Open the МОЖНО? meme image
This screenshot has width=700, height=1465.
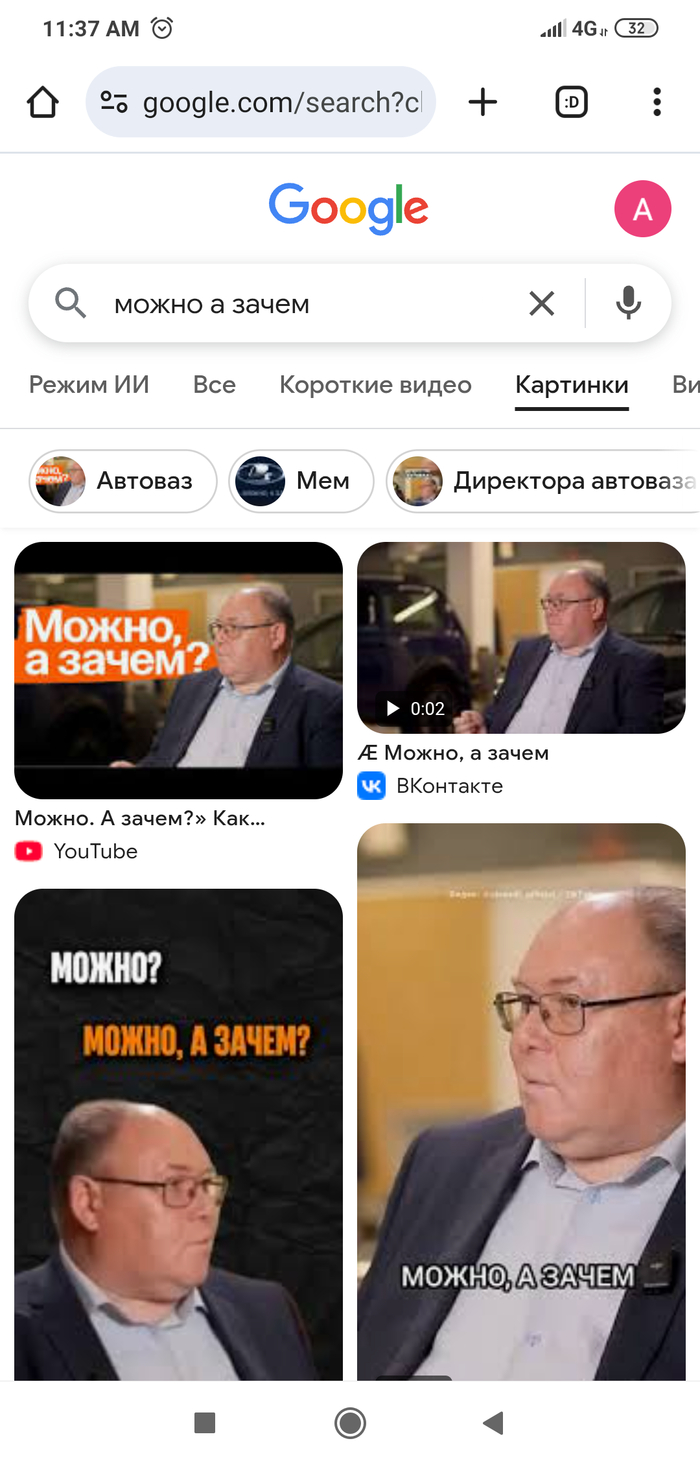[178, 1130]
